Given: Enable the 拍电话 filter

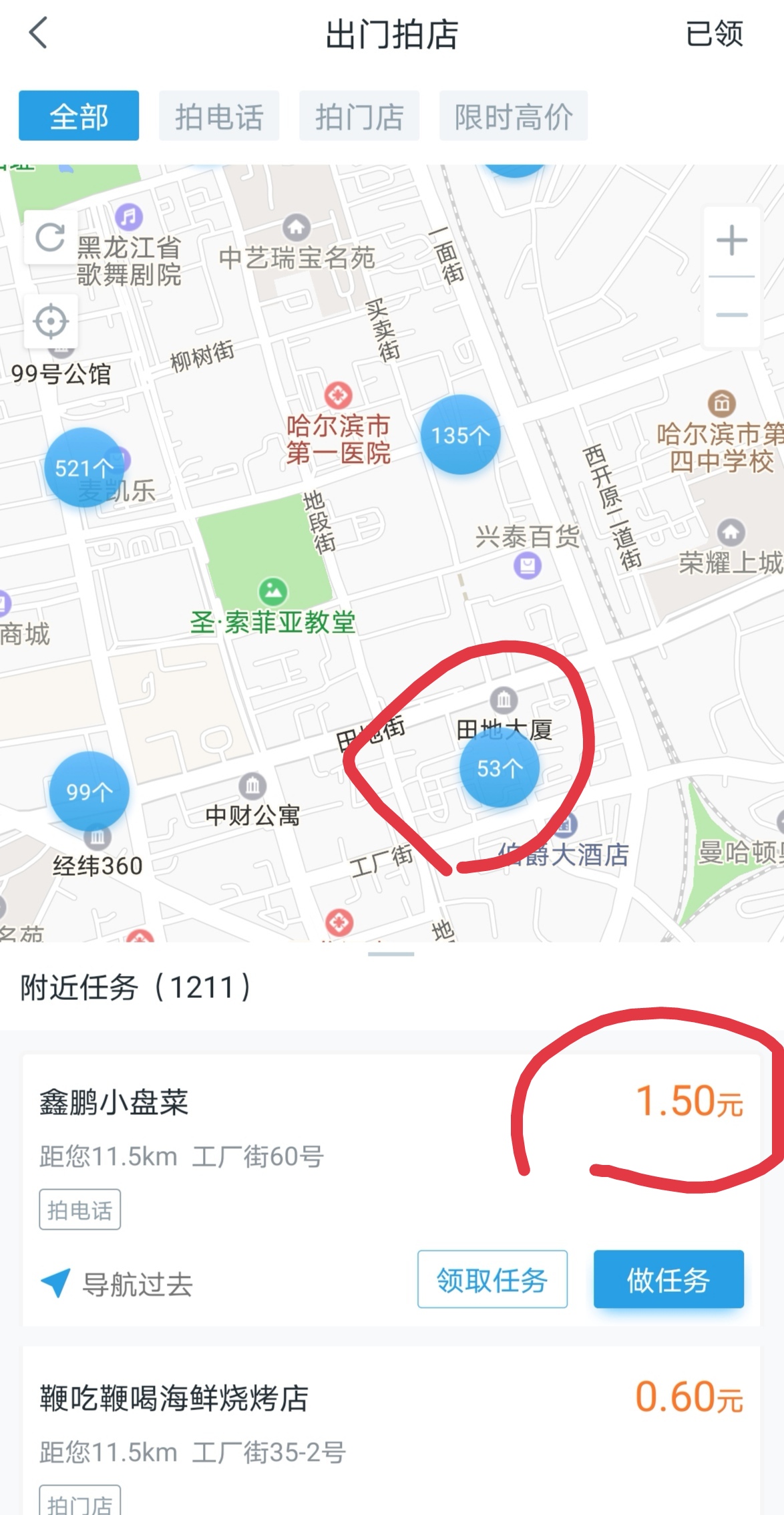Looking at the screenshot, I should [219, 115].
